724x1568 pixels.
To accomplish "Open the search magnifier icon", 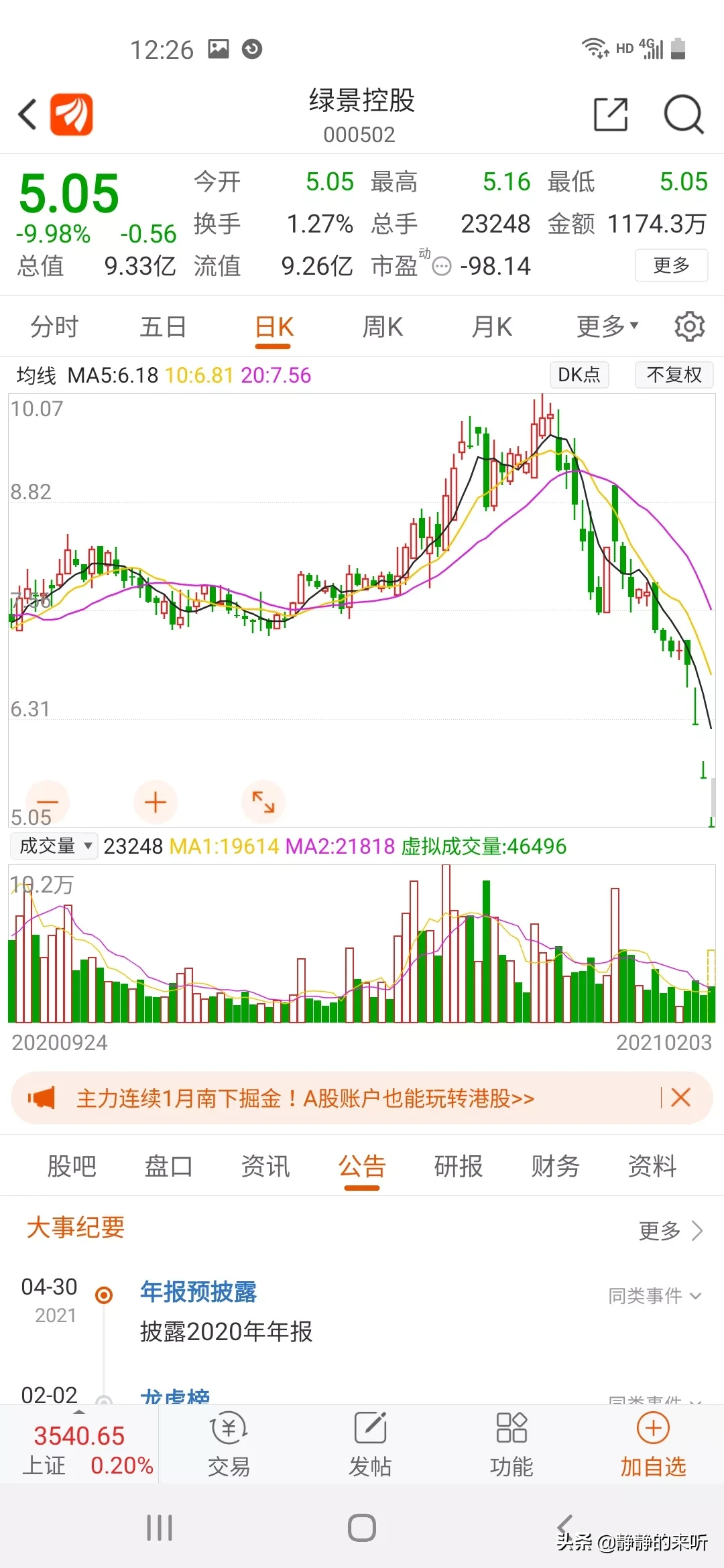I will (x=683, y=114).
